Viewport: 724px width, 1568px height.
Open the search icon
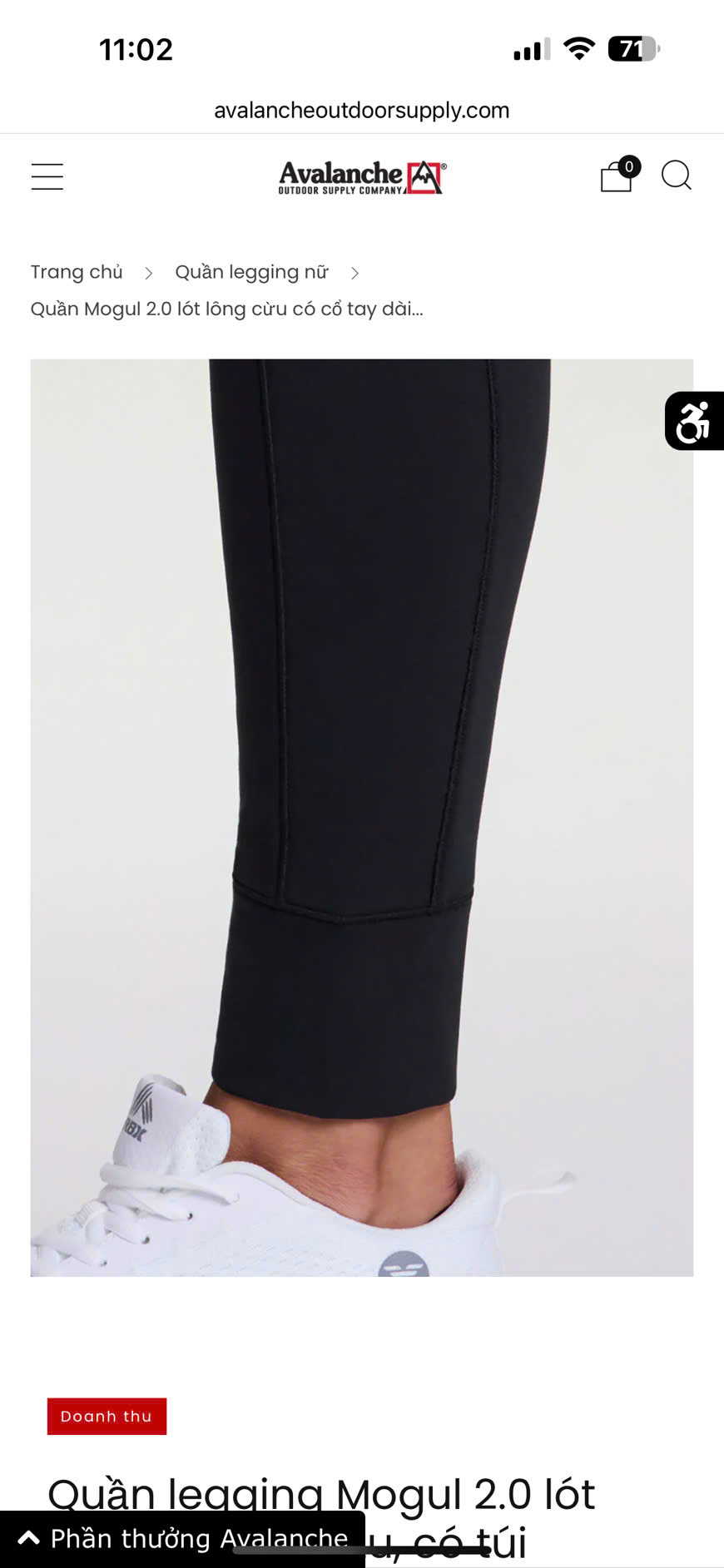pyautogui.click(x=676, y=176)
